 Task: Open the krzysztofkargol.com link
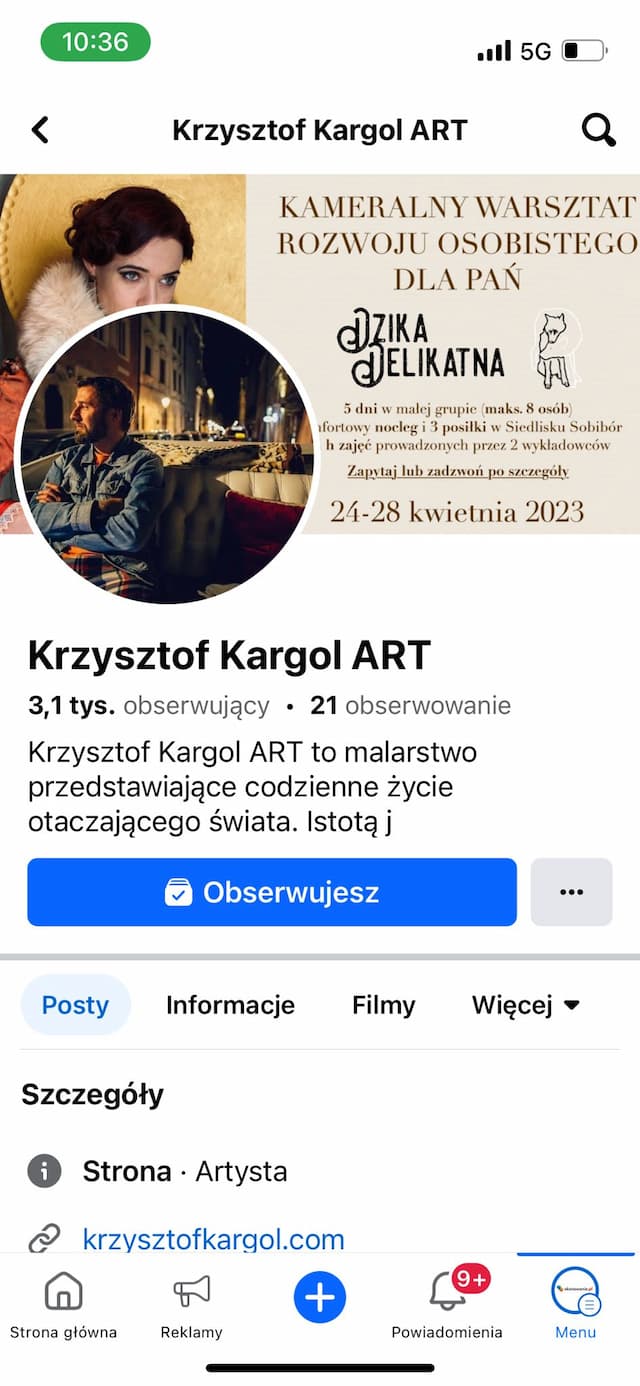[213, 1240]
